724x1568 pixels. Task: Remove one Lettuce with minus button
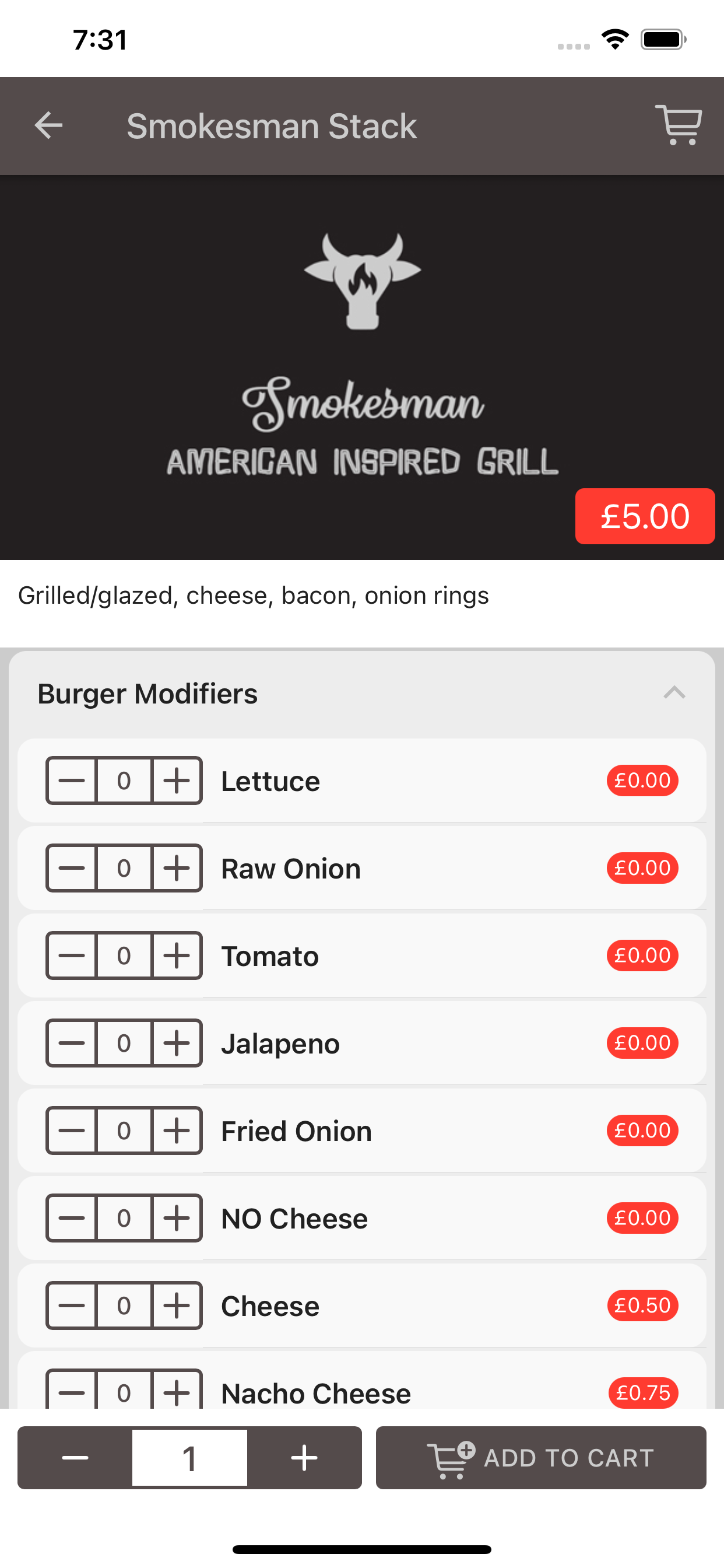[x=72, y=780]
